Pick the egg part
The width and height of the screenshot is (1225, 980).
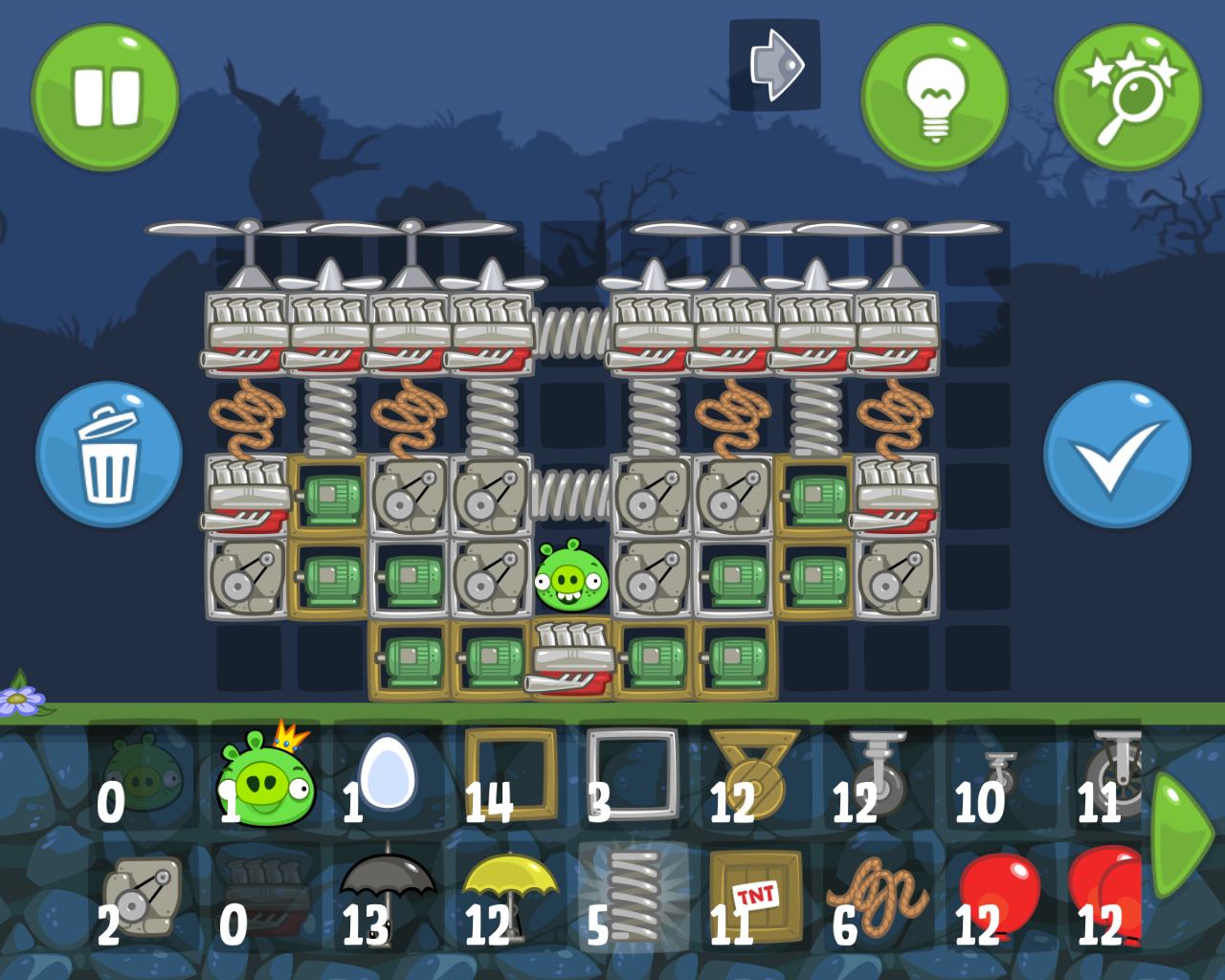pyautogui.click(x=386, y=775)
